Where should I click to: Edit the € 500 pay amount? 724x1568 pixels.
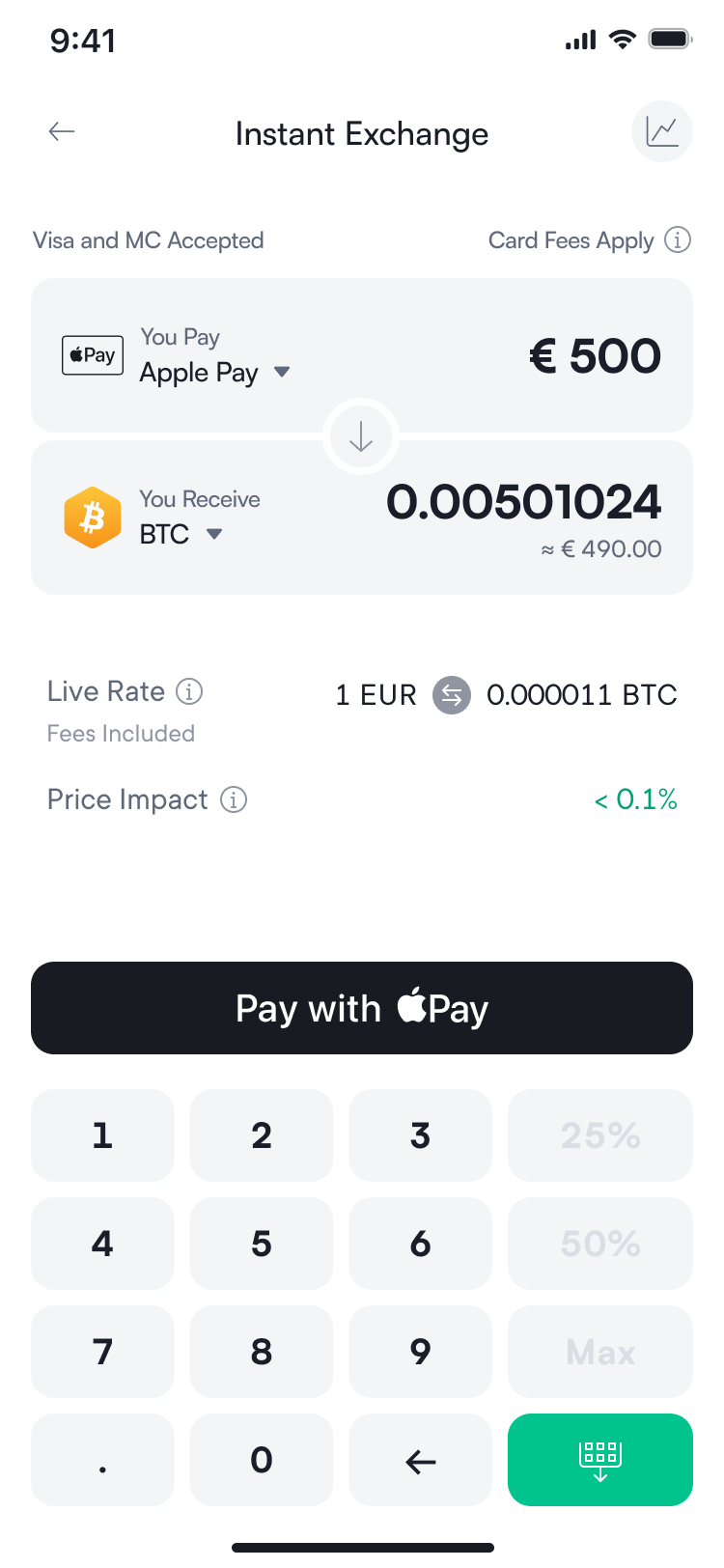[x=595, y=356]
